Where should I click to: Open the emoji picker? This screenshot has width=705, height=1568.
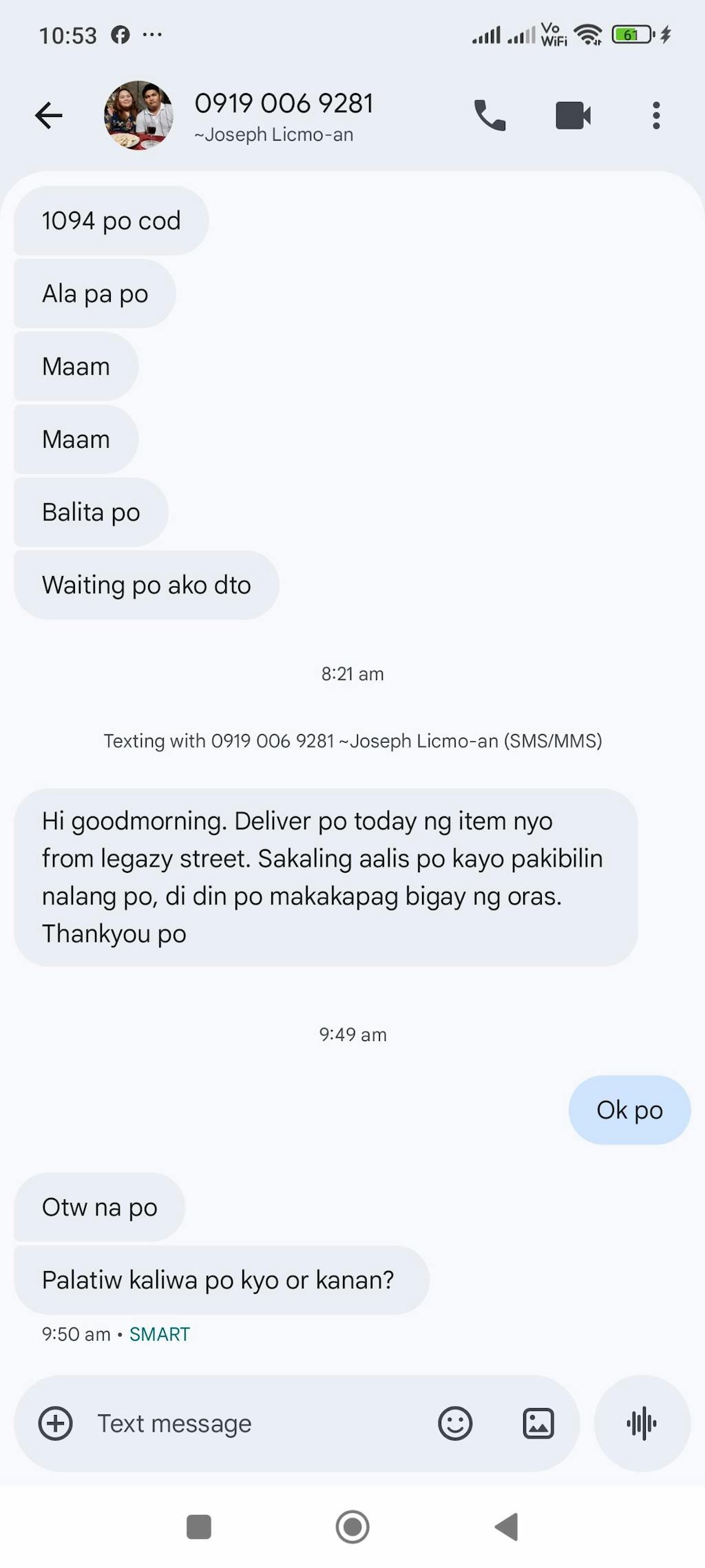pos(455,1423)
